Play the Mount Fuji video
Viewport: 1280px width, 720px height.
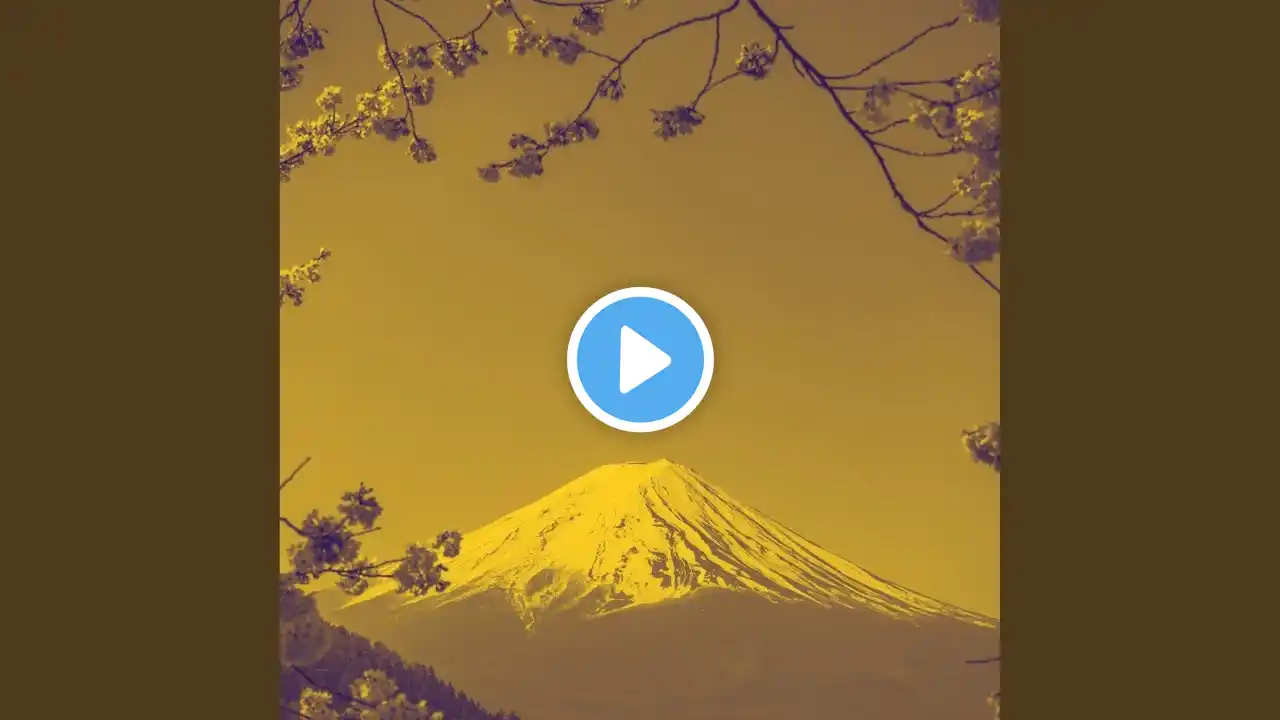(x=640, y=359)
